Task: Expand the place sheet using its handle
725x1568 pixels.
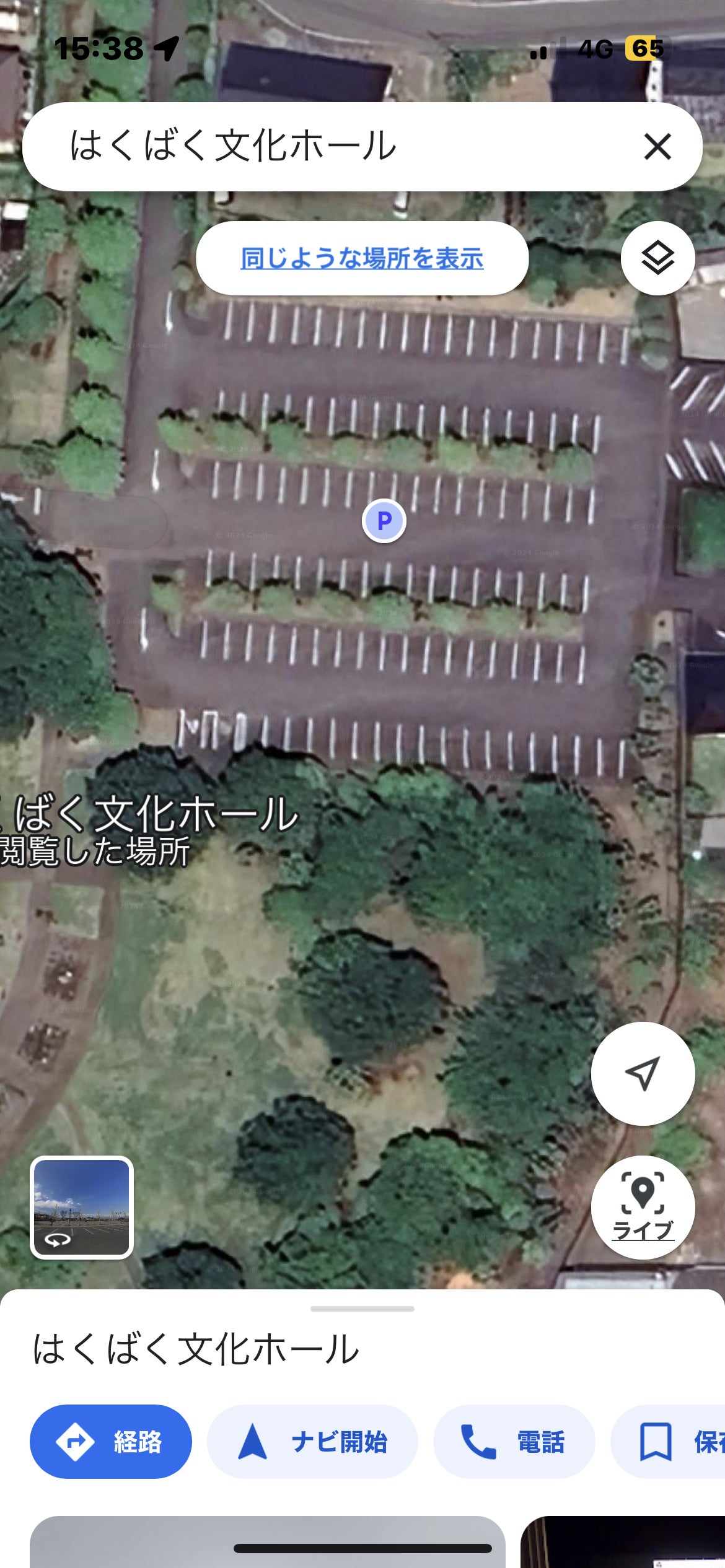Action: pos(362,1309)
